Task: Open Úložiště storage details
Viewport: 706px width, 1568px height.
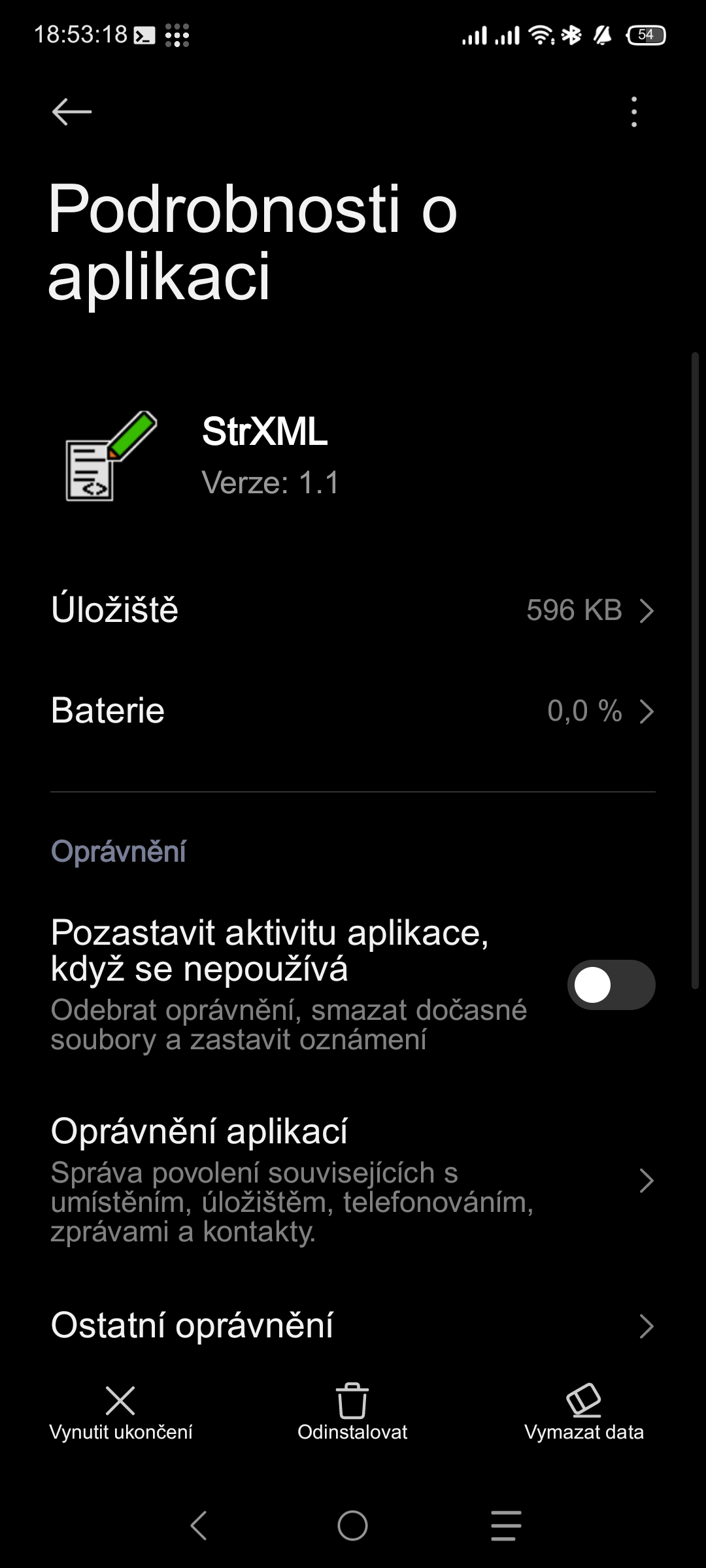Action: [353, 610]
